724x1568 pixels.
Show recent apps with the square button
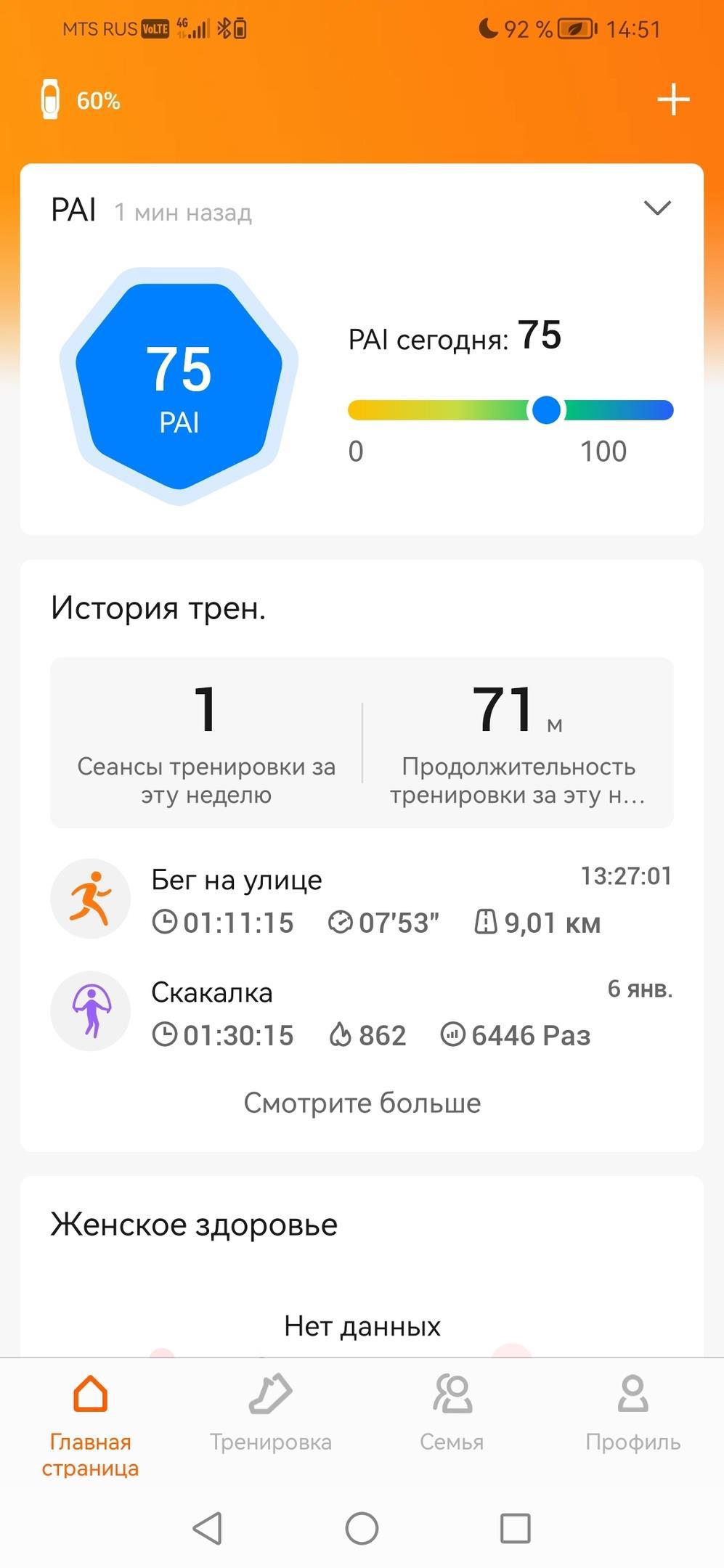click(x=515, y=1528)
